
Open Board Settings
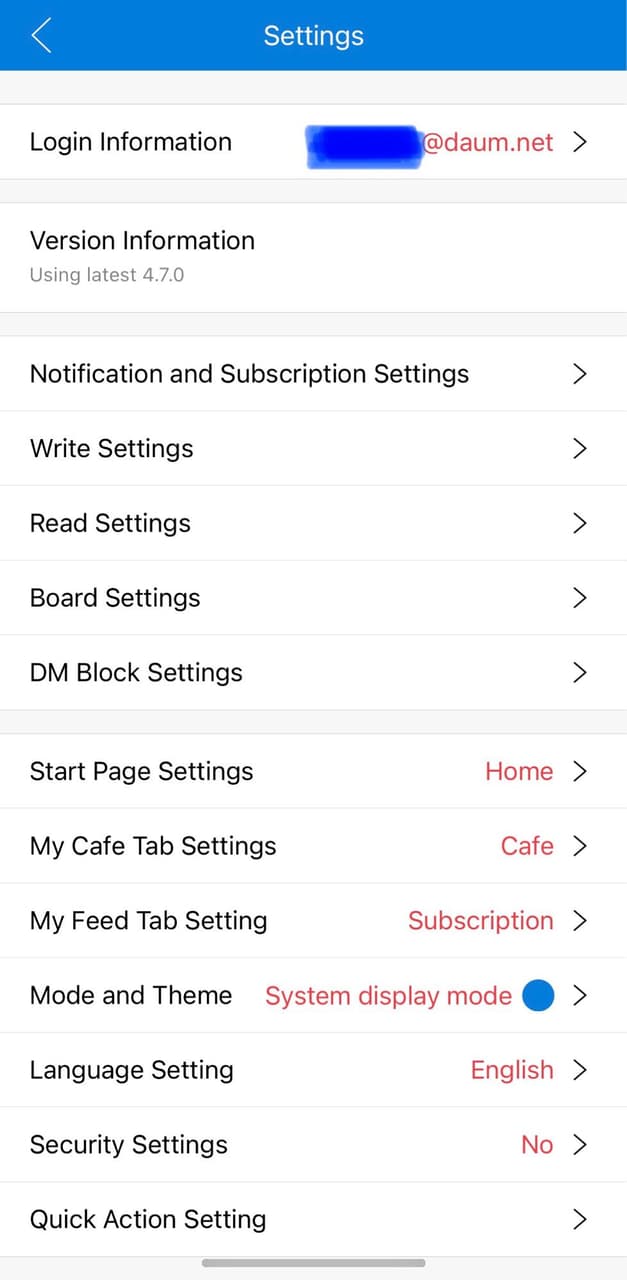coord(313,598)
